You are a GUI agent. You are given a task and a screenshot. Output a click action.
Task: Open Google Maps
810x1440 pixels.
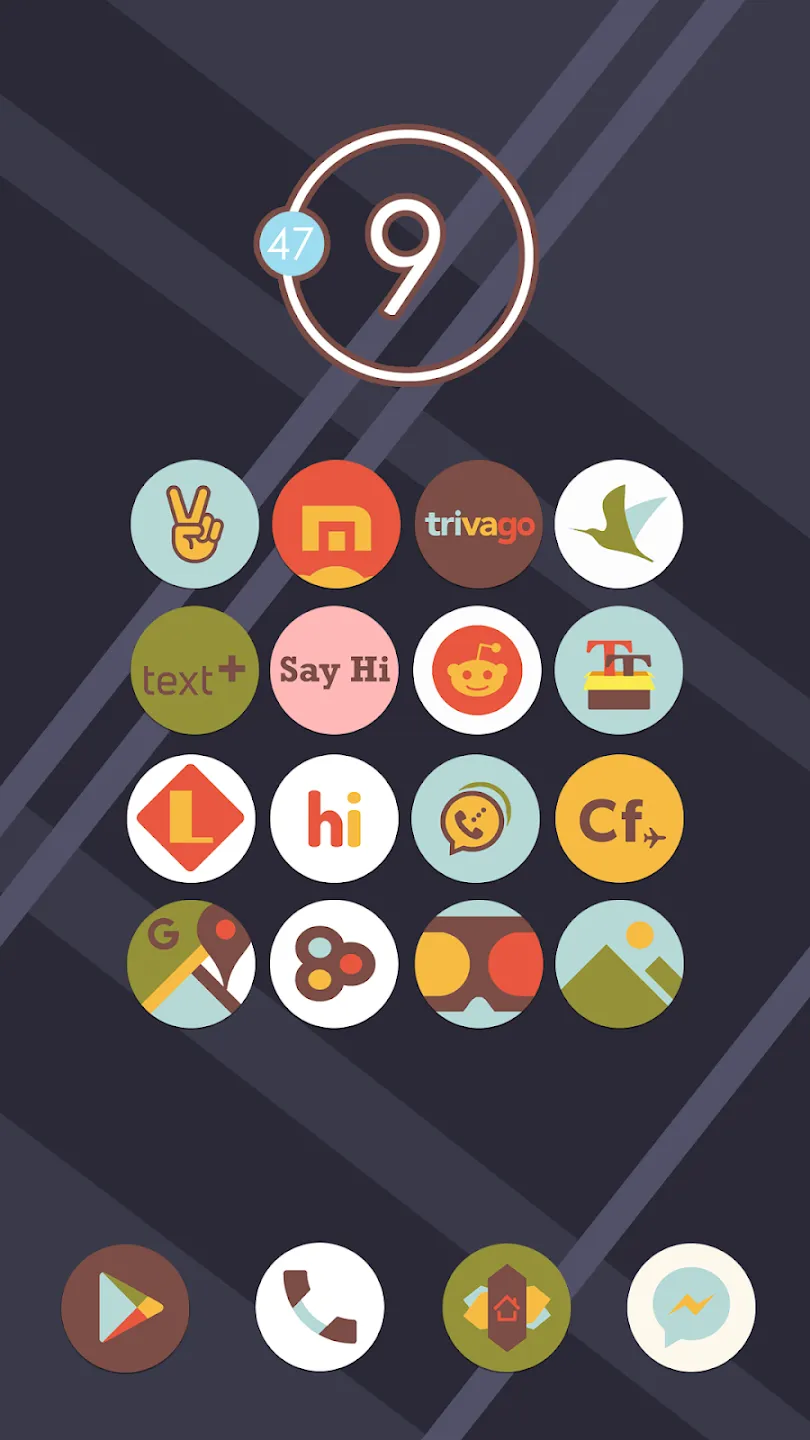(x=191, y=964)
